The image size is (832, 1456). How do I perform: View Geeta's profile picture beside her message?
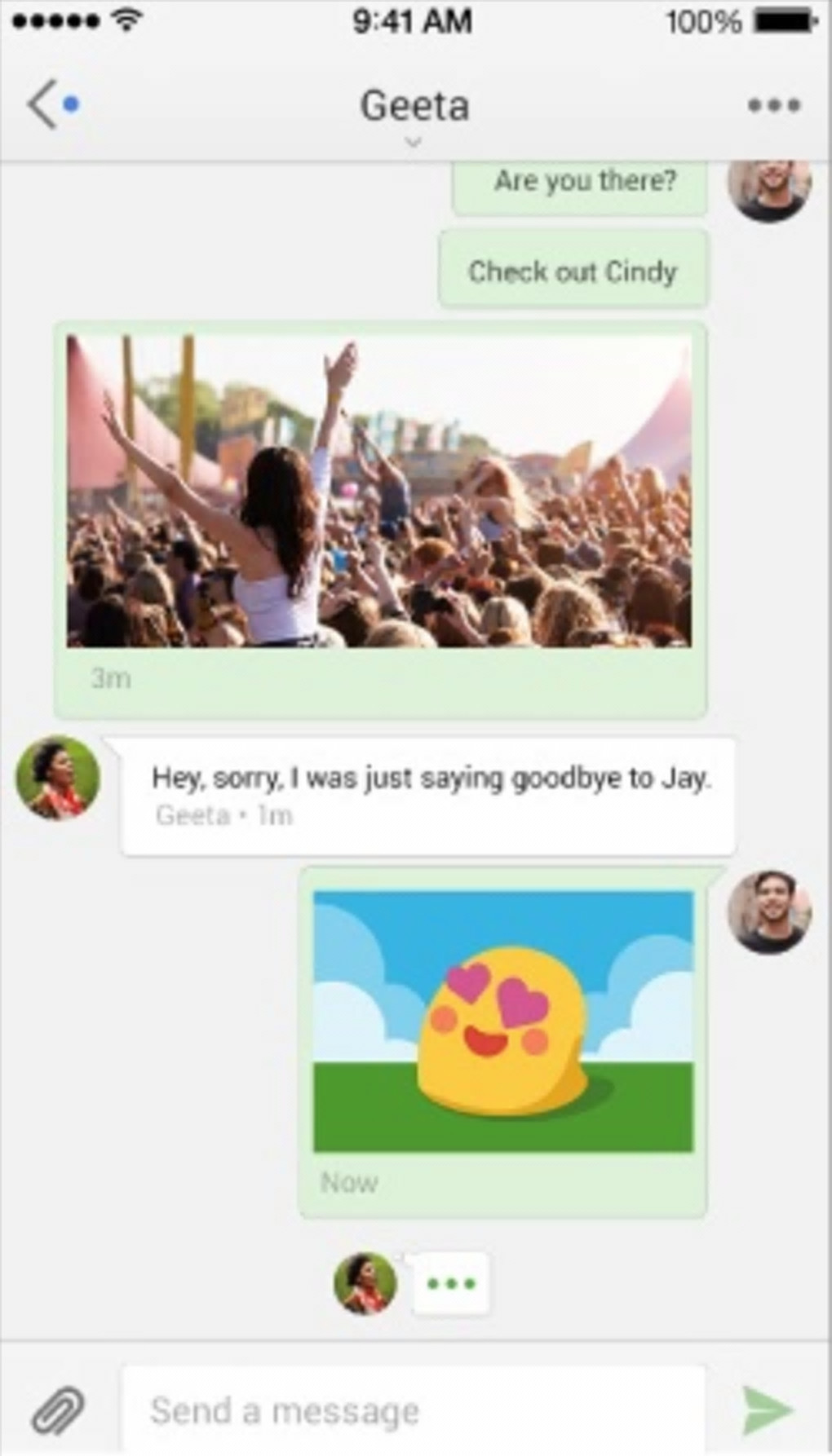click(58, 778)
